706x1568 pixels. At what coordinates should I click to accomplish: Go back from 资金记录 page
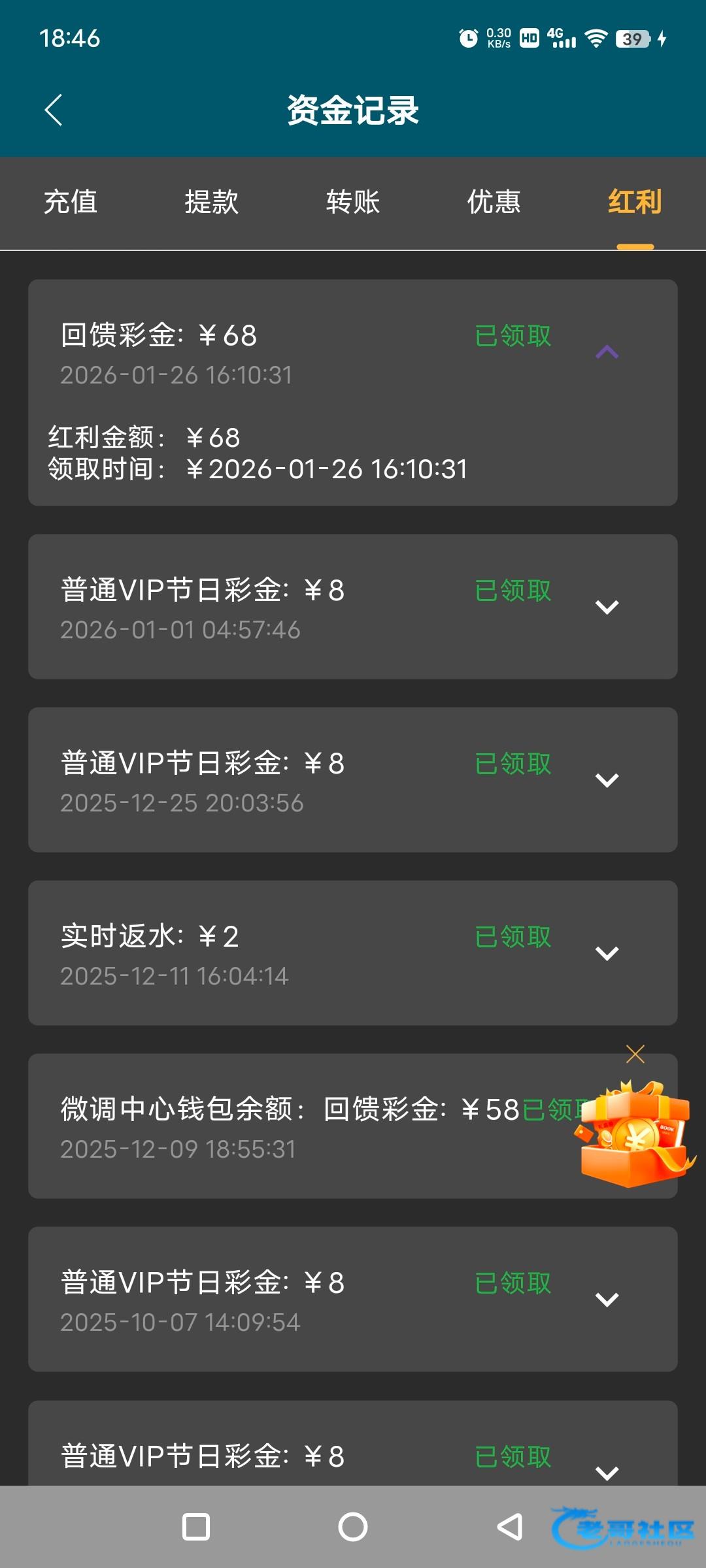click(54, 110)
